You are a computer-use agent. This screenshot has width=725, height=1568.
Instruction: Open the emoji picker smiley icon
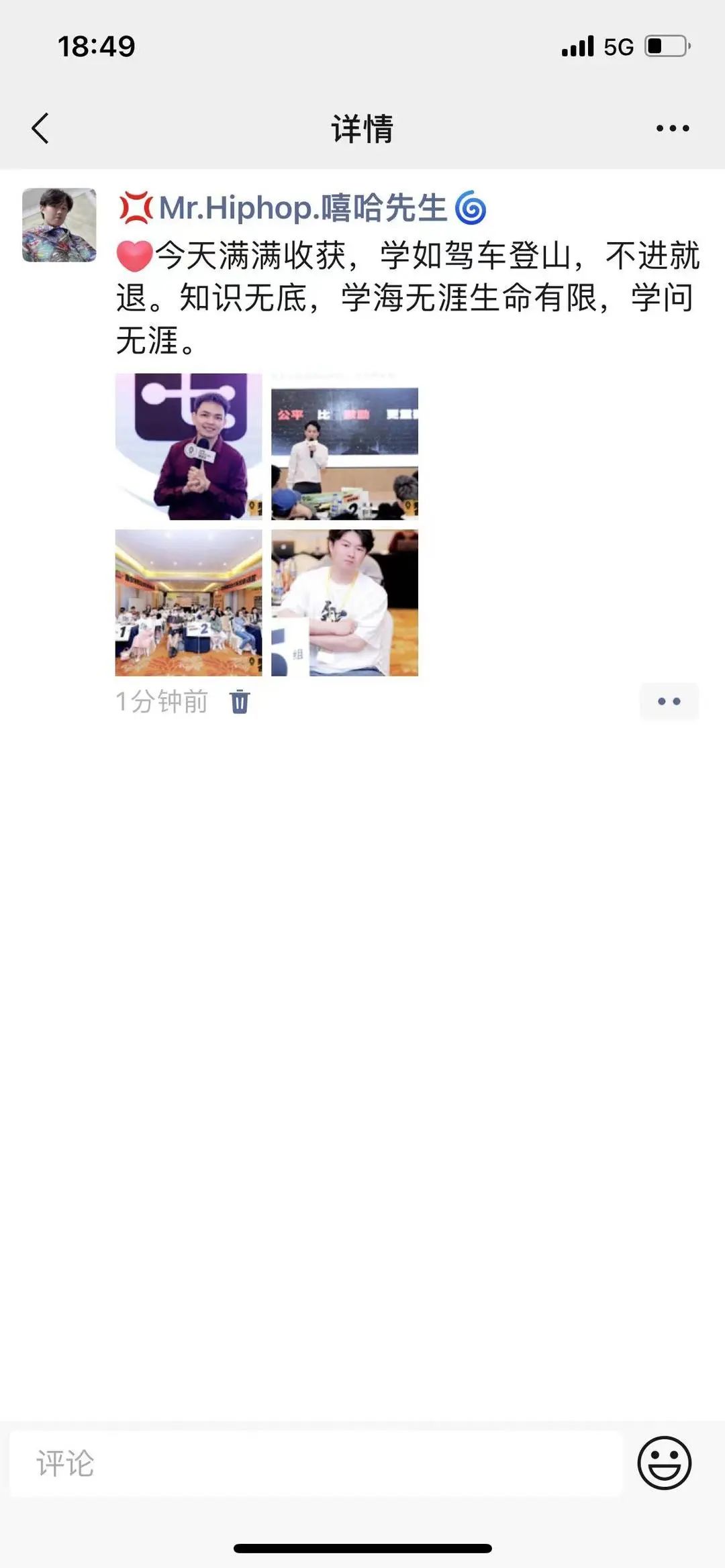(665, 1463)
